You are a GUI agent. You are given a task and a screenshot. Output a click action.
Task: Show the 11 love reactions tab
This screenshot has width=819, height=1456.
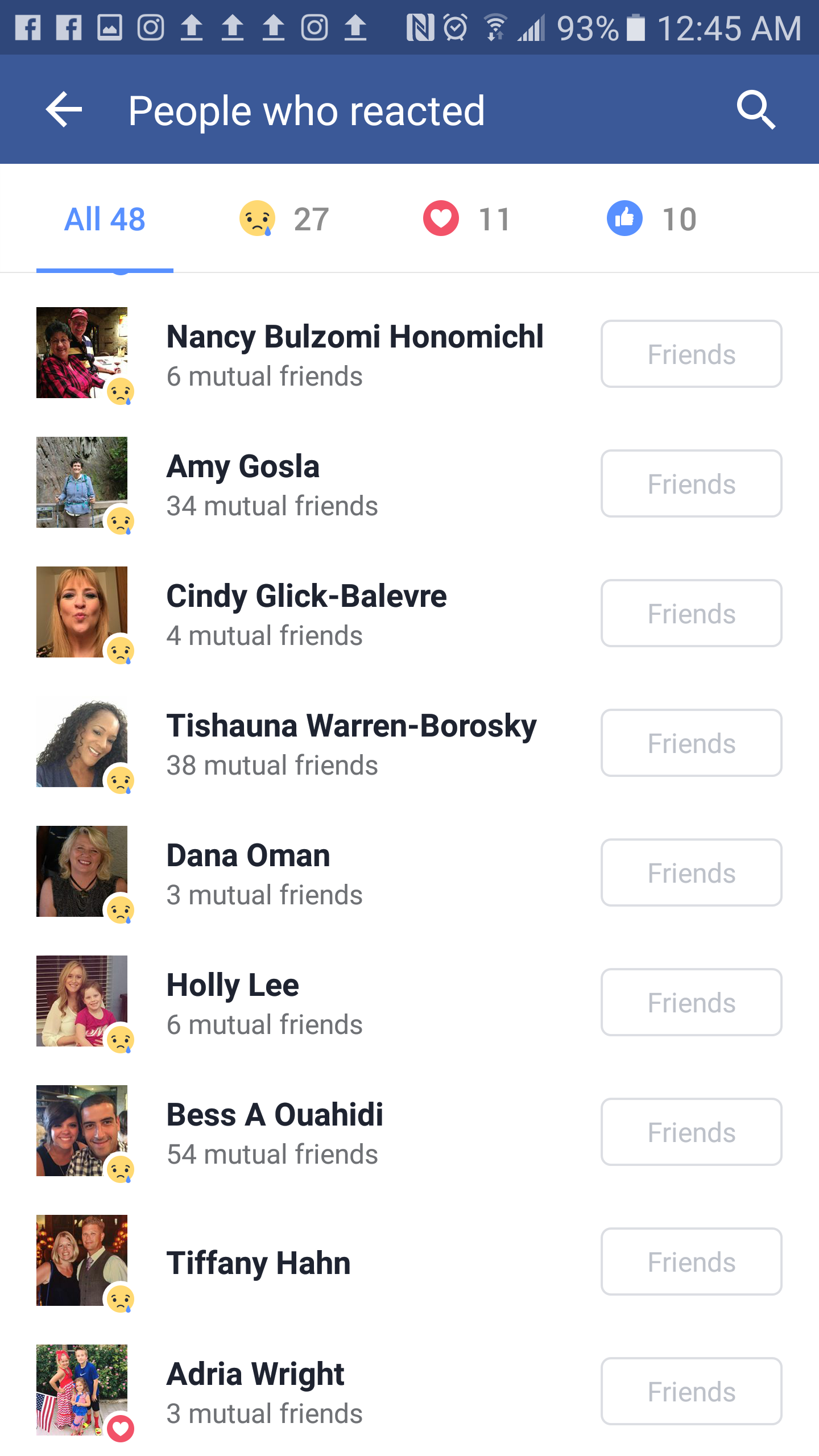click(x=468, y=219)
